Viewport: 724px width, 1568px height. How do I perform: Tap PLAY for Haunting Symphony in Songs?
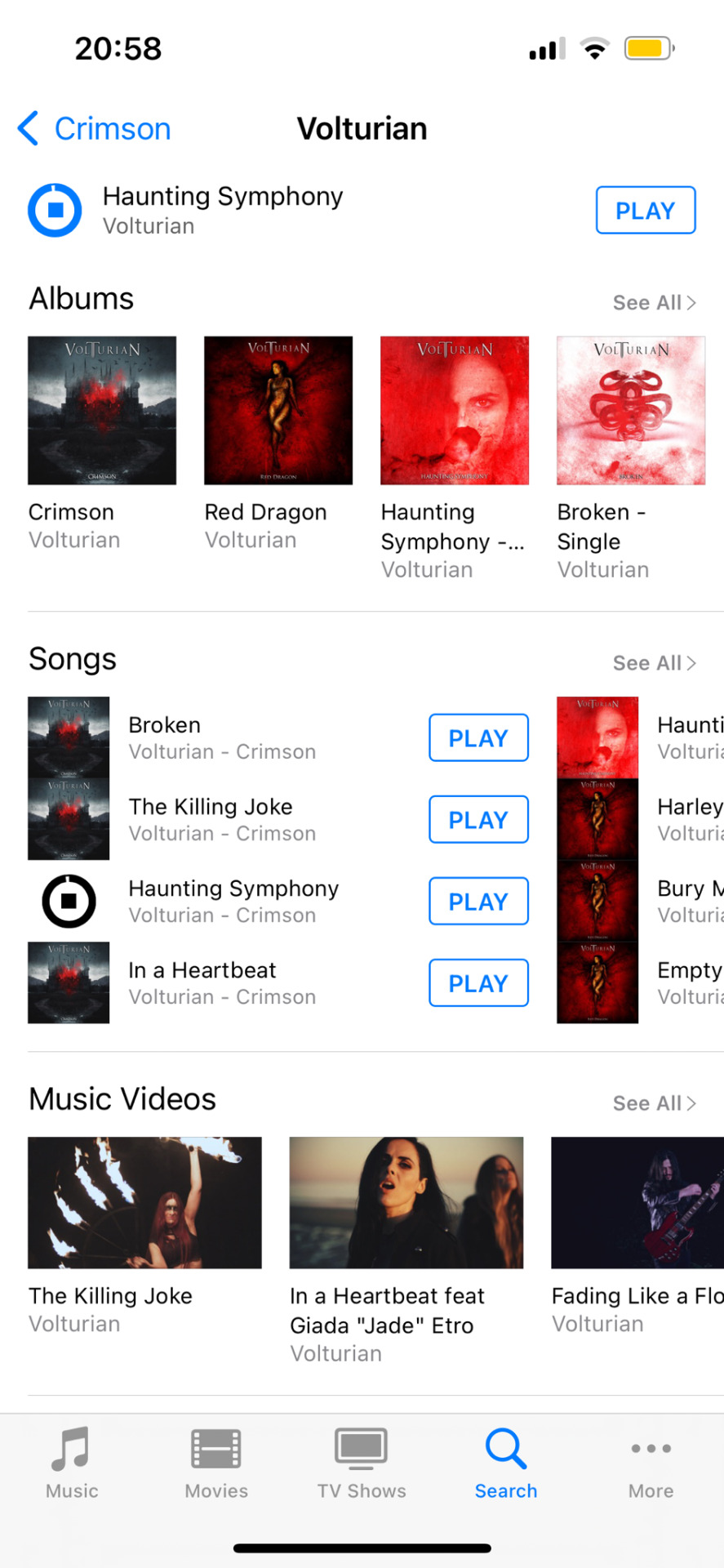478,902
